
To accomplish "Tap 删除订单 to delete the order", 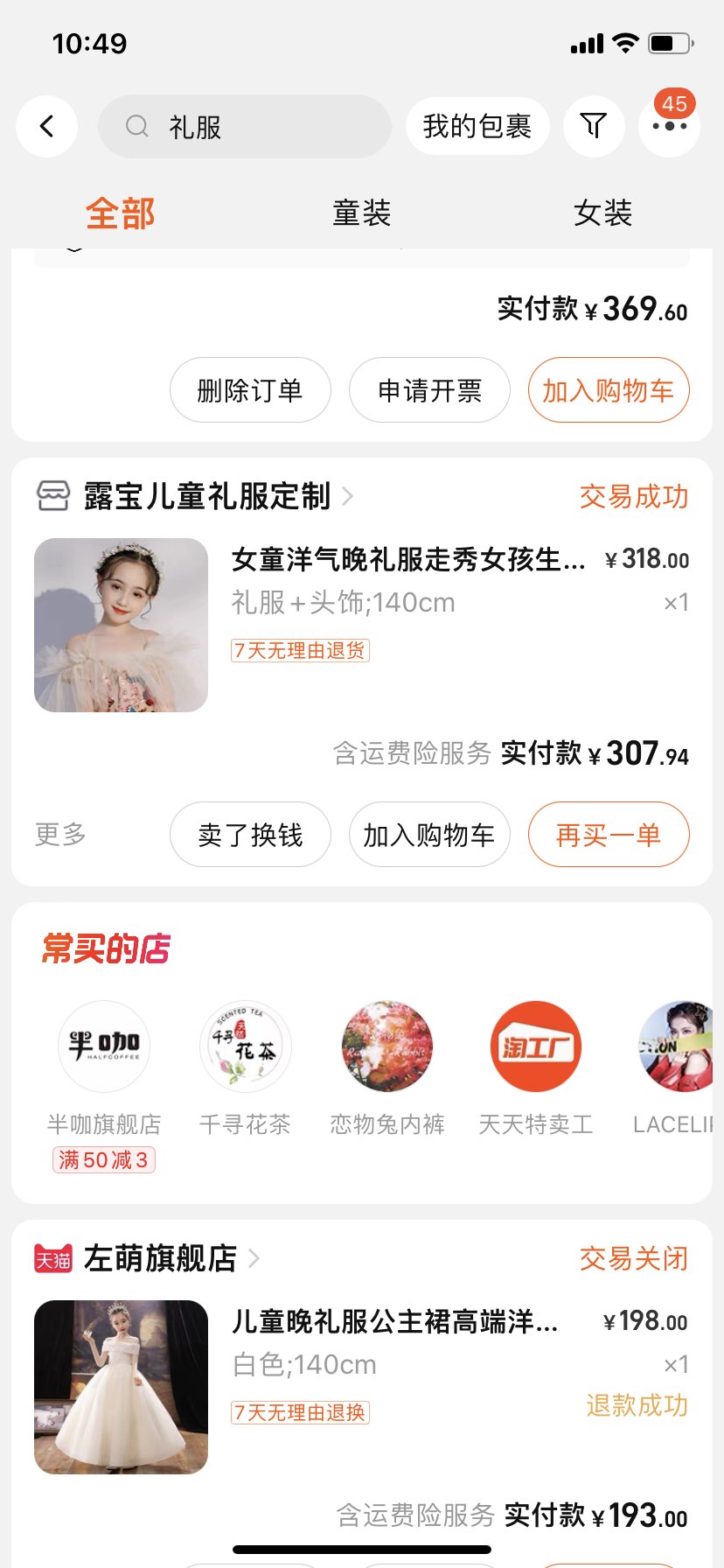I will click(x=250, y=390).
